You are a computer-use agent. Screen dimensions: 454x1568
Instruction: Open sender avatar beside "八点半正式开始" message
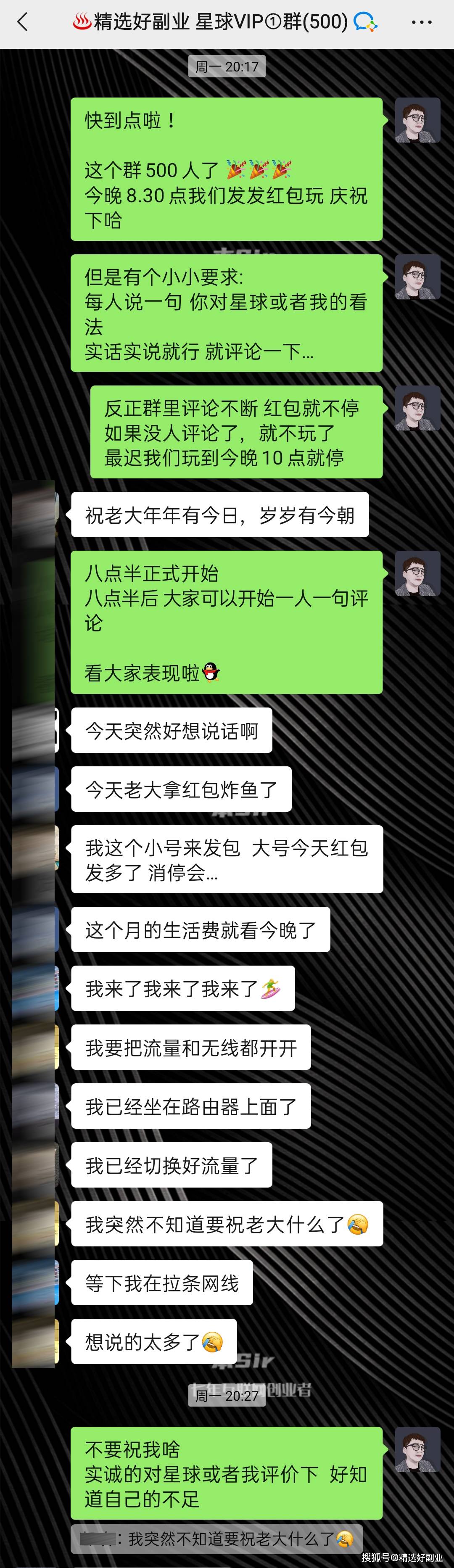417,573
